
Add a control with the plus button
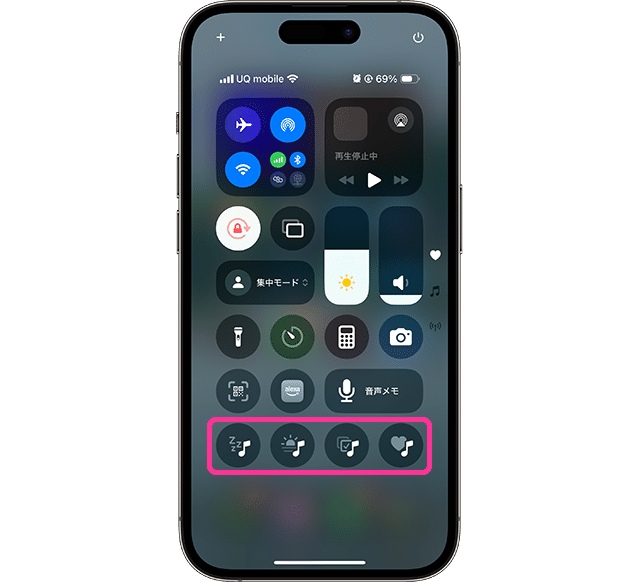[x=221, y=38]
